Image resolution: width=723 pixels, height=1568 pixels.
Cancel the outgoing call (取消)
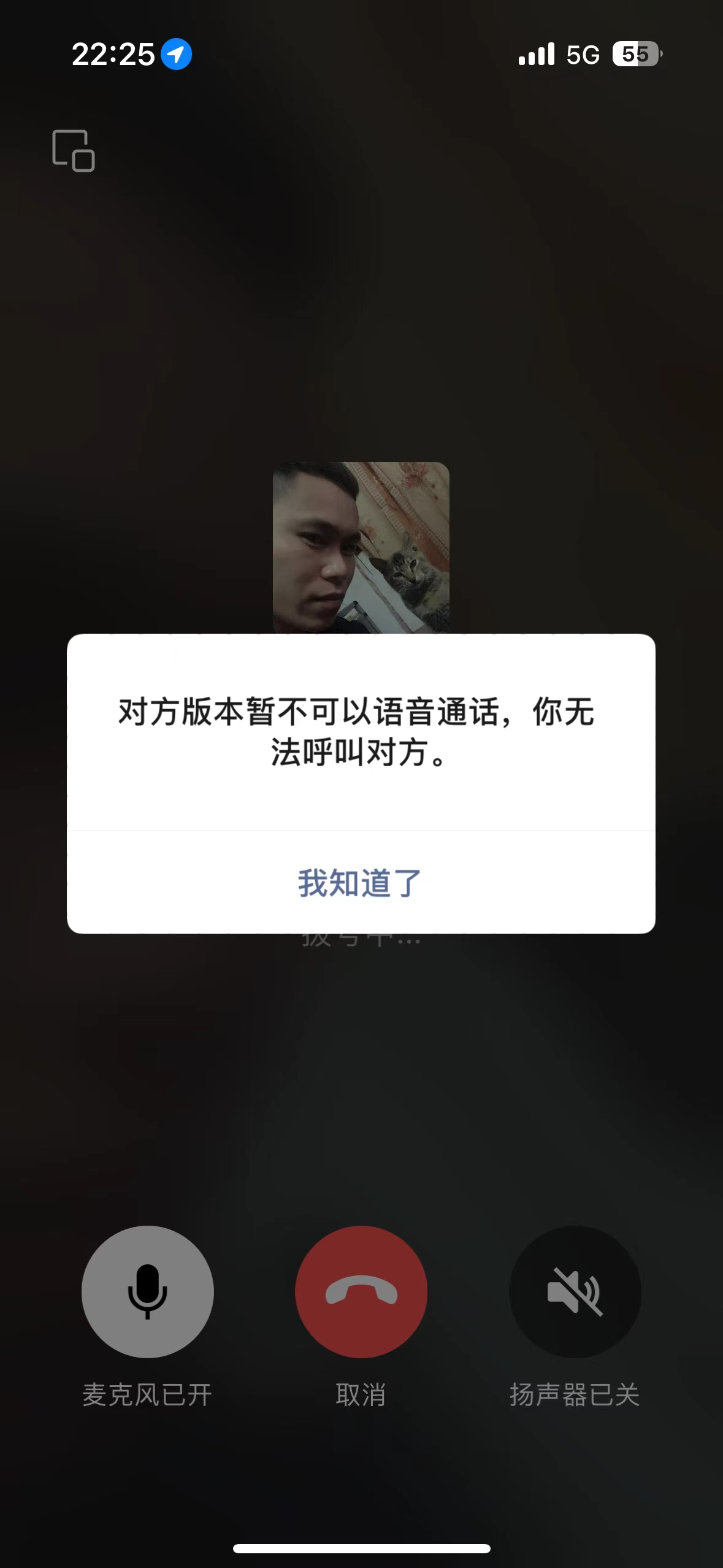click(361, 1291)
